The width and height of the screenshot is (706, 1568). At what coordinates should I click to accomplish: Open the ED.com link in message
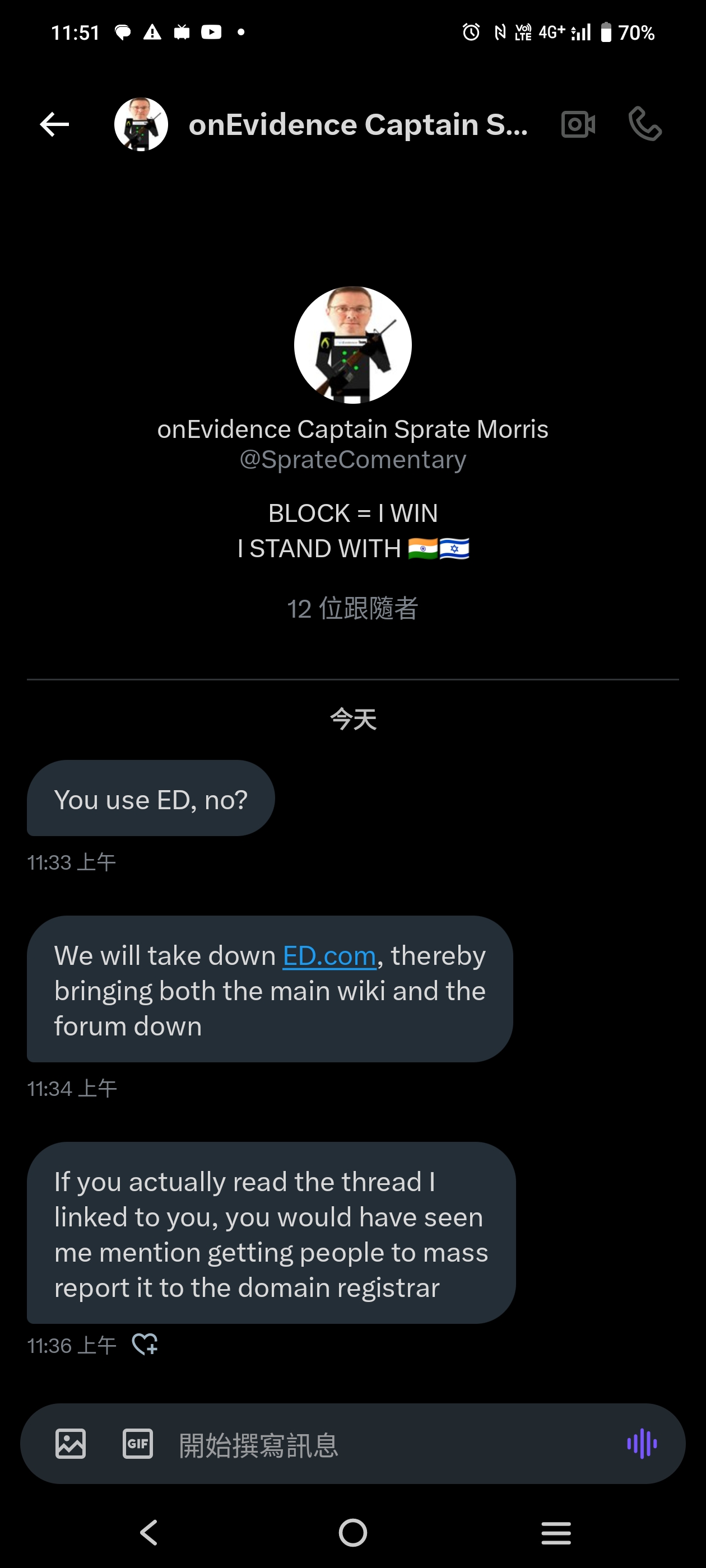pyautogui.click(x=329, y=956)
